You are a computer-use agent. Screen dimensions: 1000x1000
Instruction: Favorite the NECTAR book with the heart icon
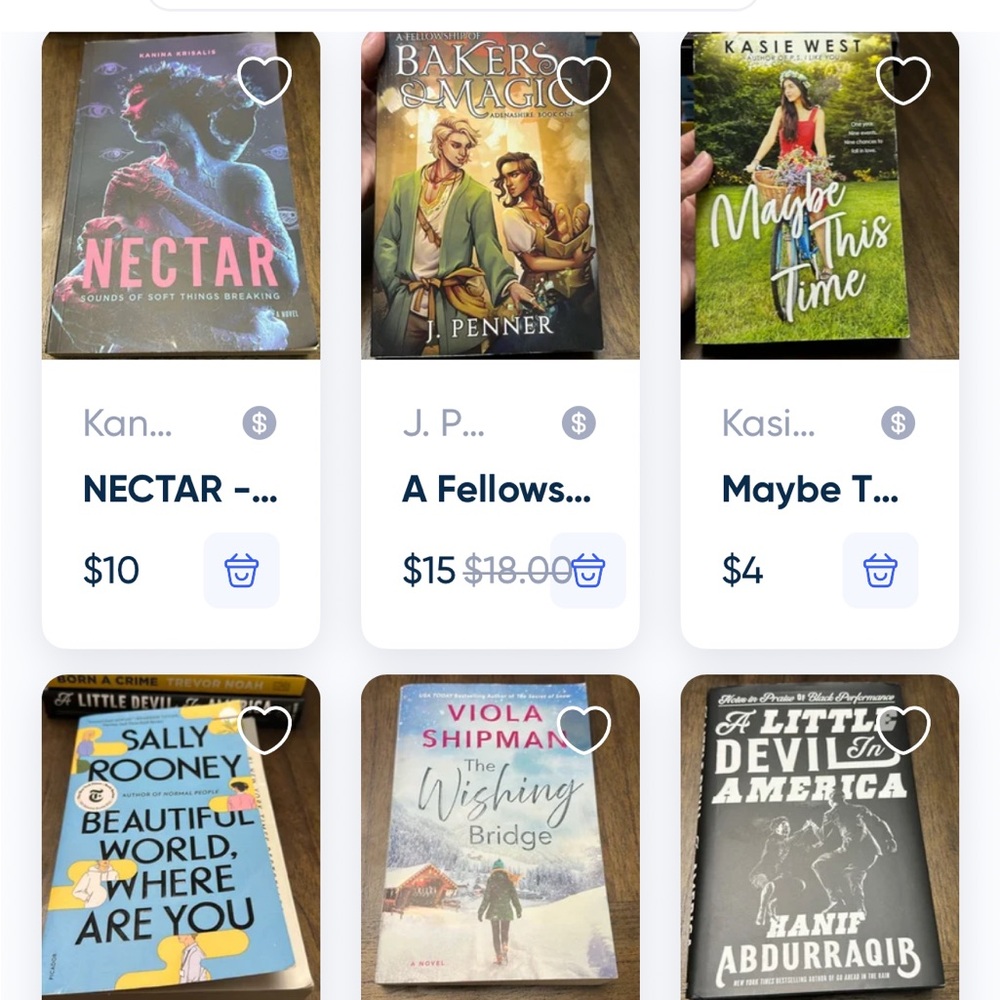[264, 81]
